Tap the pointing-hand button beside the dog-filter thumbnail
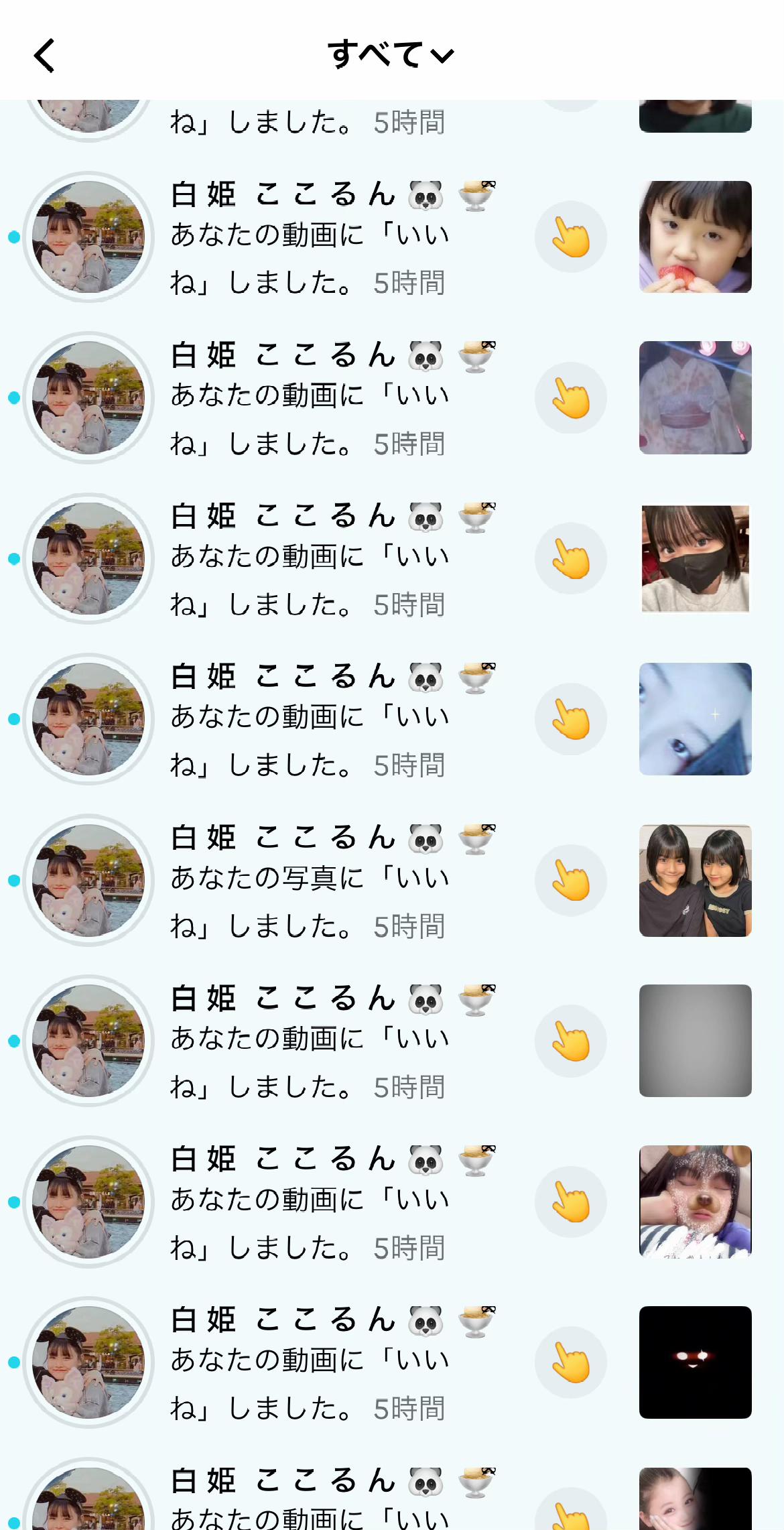This screenshot has height=1530, width=784. pyautogui.click(x=570, y=1202)
